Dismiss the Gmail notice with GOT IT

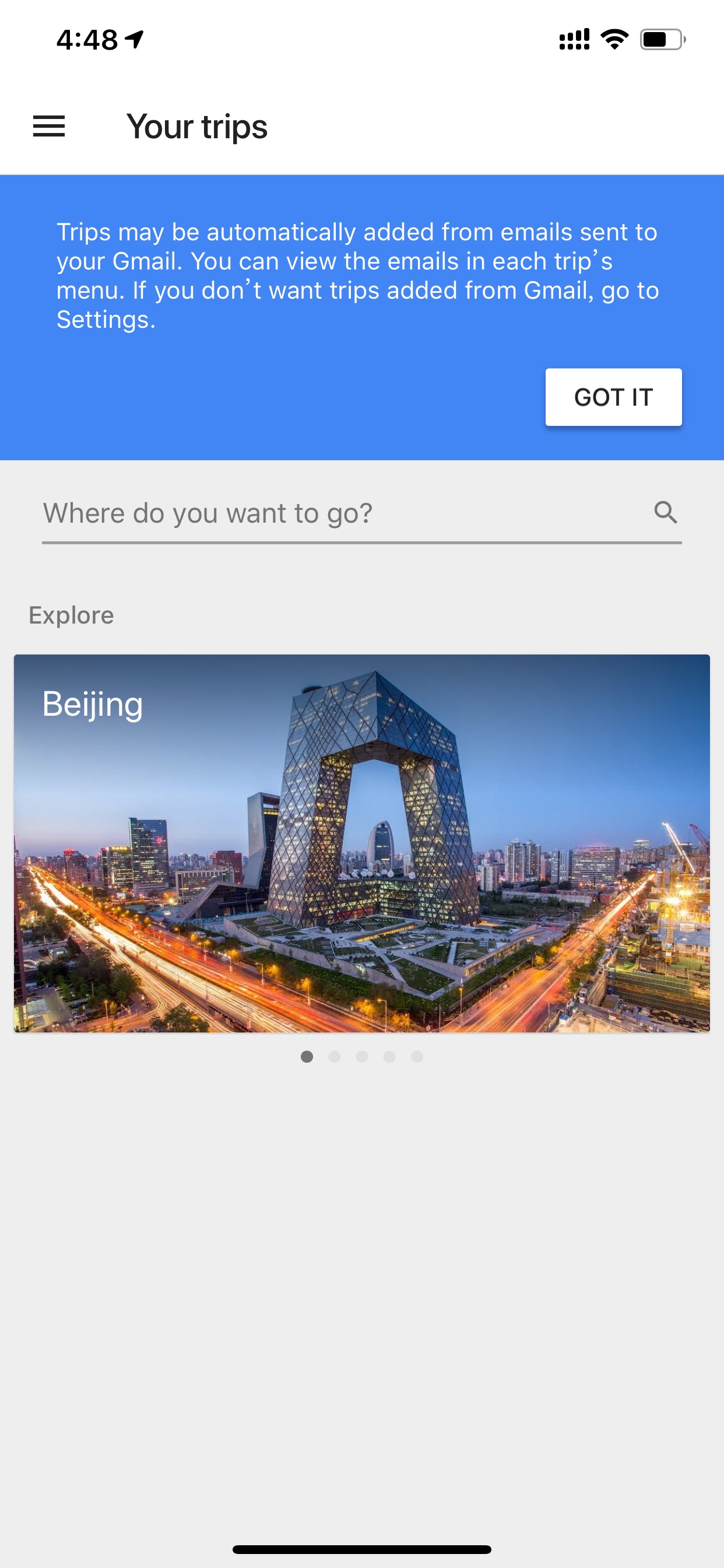pyautogui.click(x=613, y=397)
